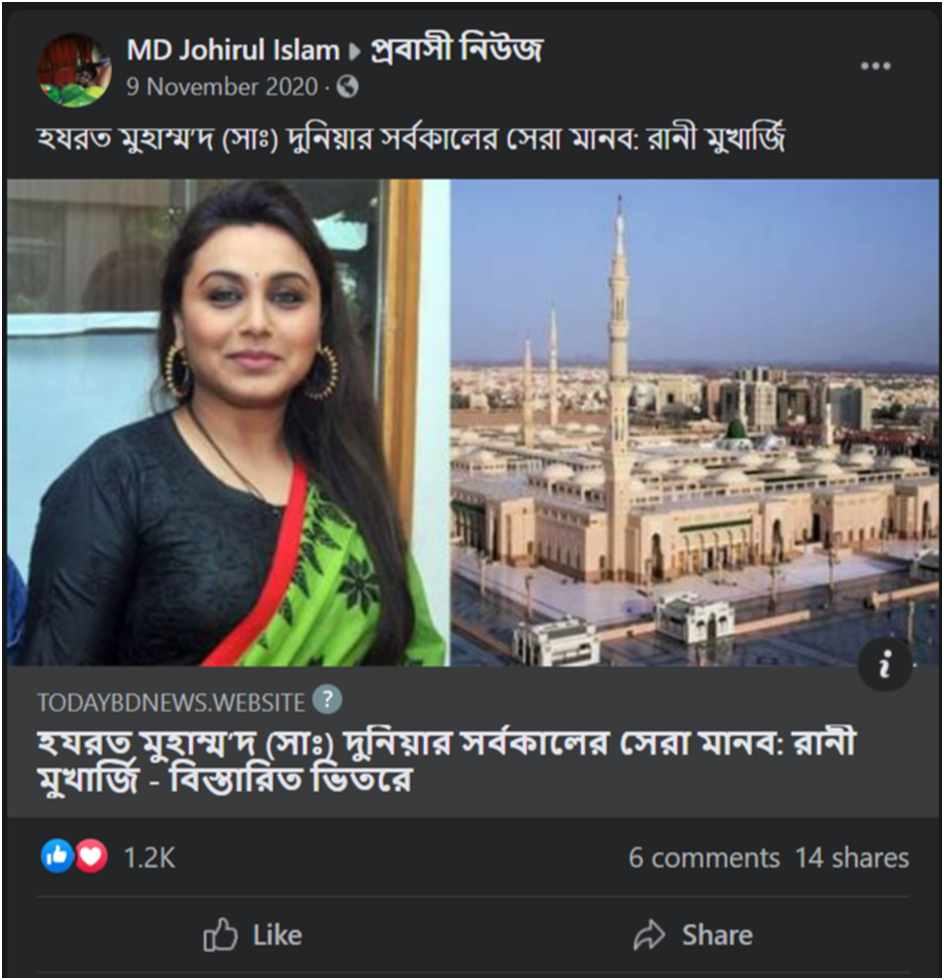This screenshot has height=980, width=944.
Task: Open the post's three-dot options menu
Action: (x=875, y=66)
